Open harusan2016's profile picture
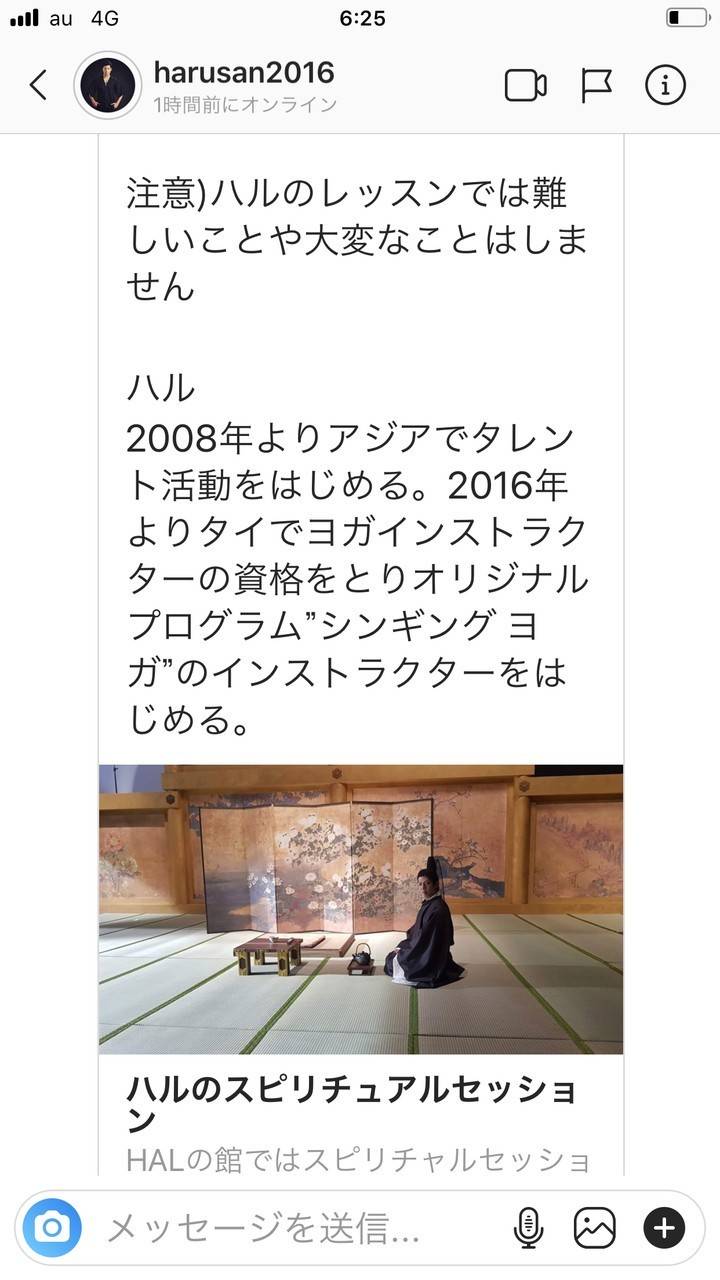This screenshot has width=720, height=1280. click(107, 86)
